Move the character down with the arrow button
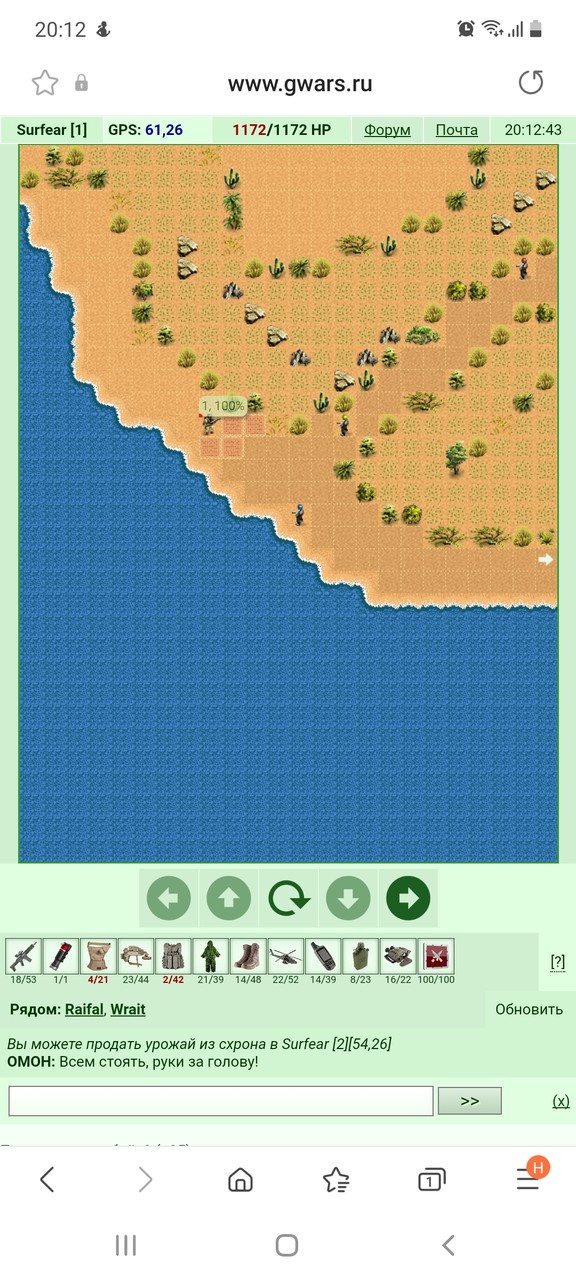Viewport: 576px width, 1280px height. coord(348,899)
